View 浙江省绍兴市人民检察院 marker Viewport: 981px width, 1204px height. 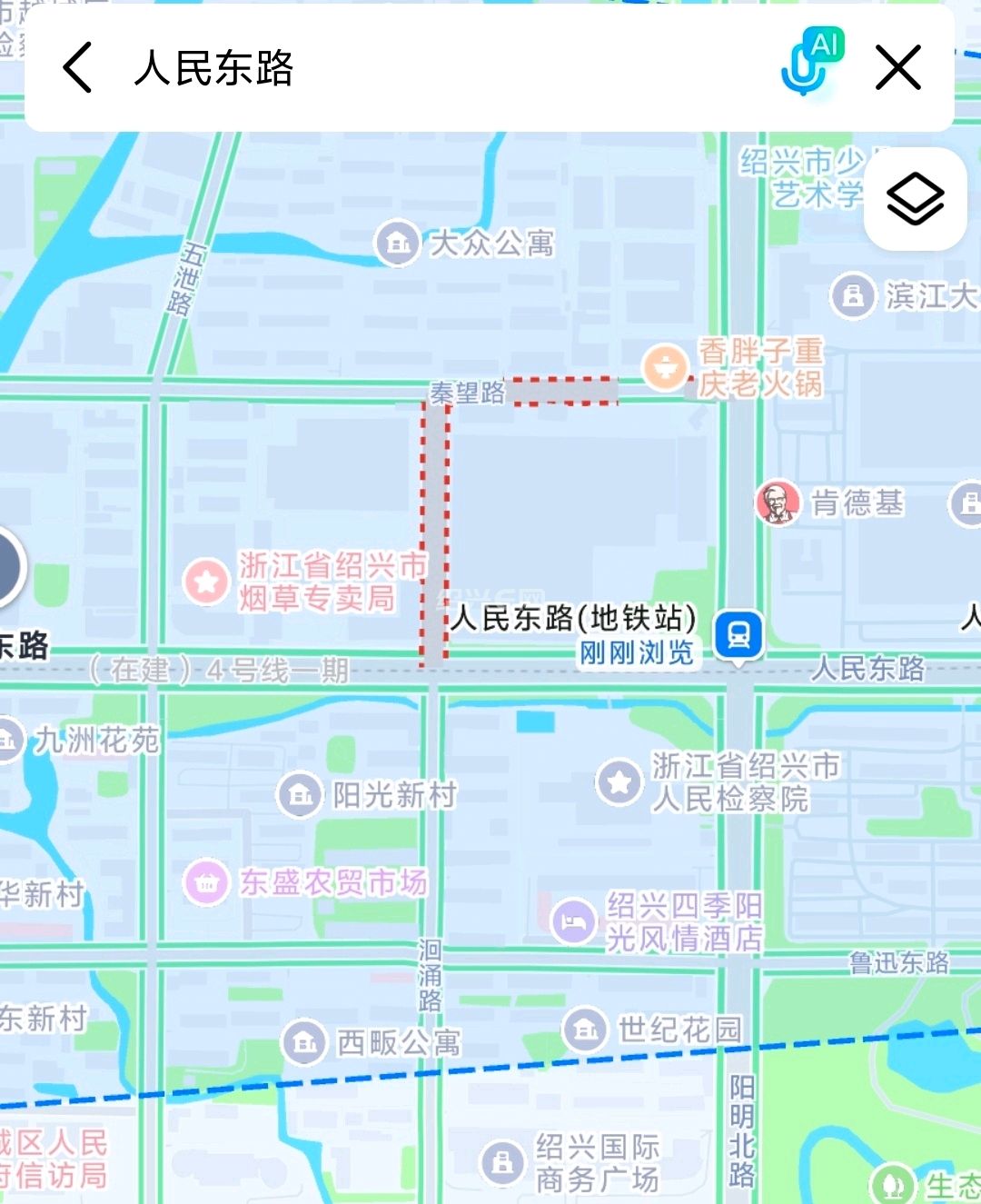(x=619, y=781)
